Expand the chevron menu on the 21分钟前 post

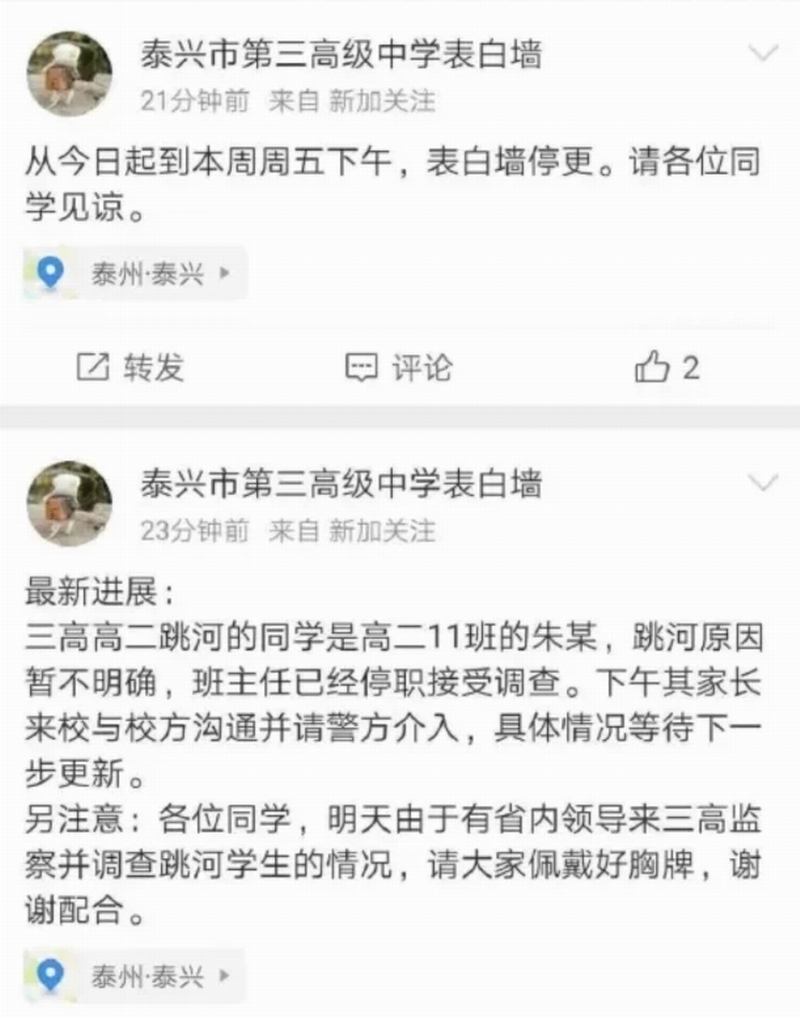coord(763,53)
